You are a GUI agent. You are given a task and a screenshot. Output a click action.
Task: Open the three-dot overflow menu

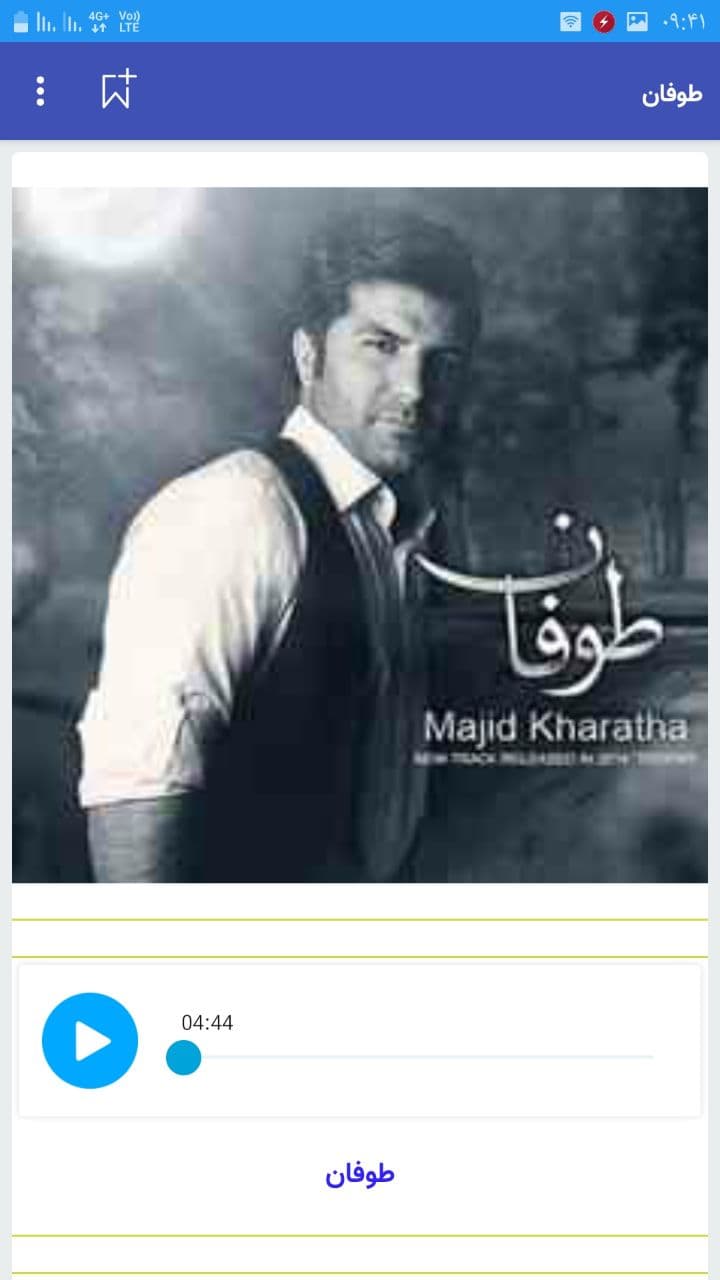click(40, 91)
